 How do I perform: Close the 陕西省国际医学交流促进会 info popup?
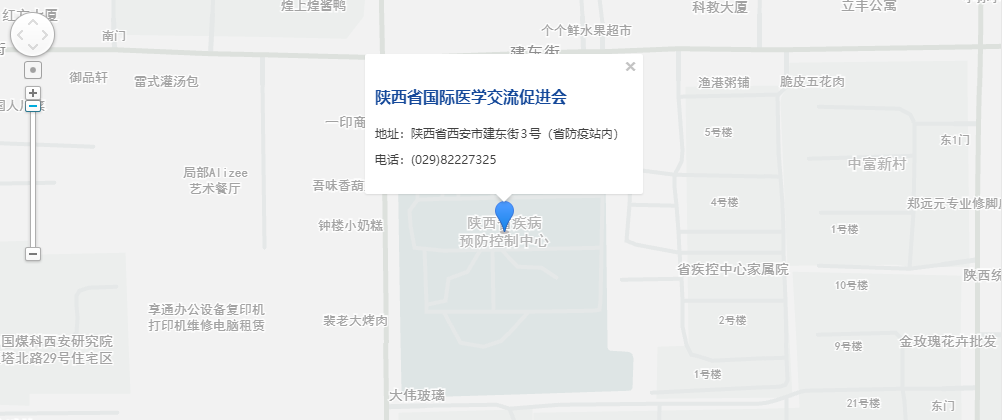tap(630, 67)
